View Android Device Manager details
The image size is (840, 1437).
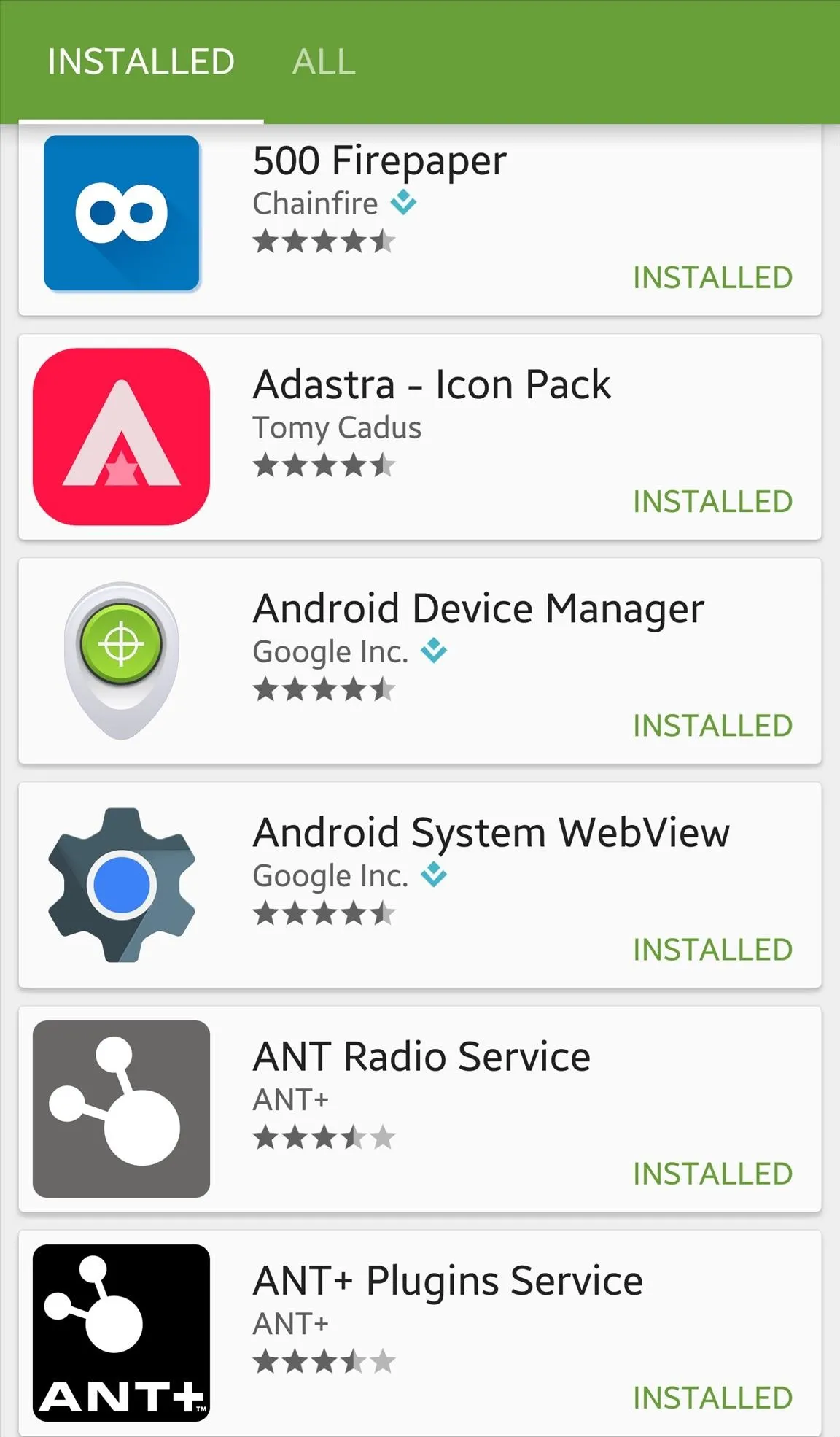click(420, 661)
